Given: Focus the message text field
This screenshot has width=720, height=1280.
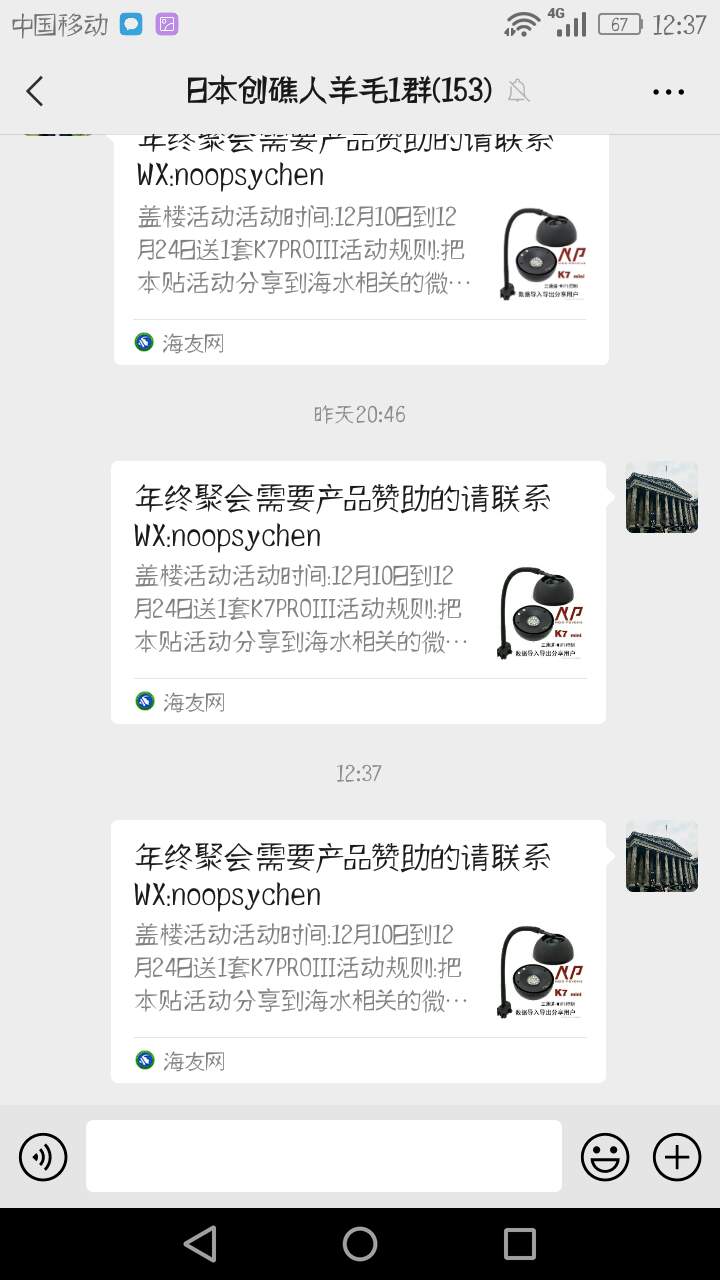Looking at the screenshot, I should pyautogui.click(x=323, y=1156).
